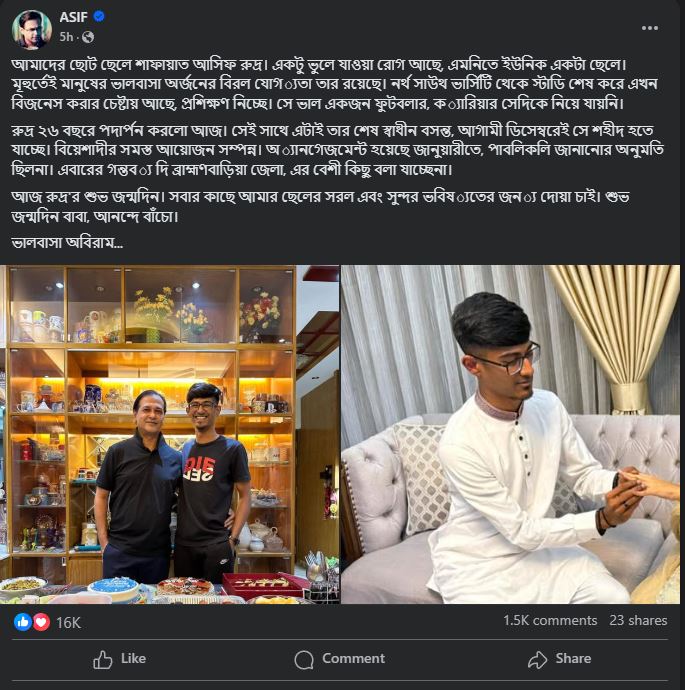
Task: View the 23 shares list
Action: coord(638,620)
